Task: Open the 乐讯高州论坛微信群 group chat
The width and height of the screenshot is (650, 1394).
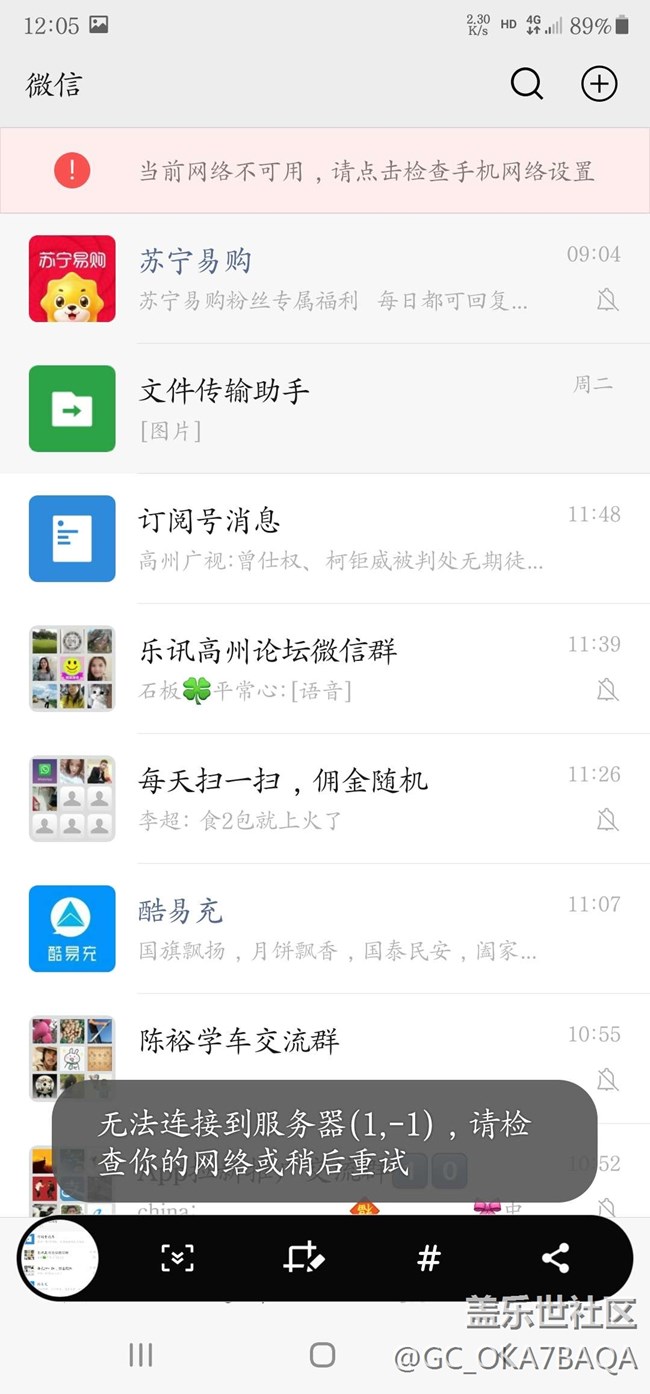Action: pyautogui.click(x=325, y=668)
